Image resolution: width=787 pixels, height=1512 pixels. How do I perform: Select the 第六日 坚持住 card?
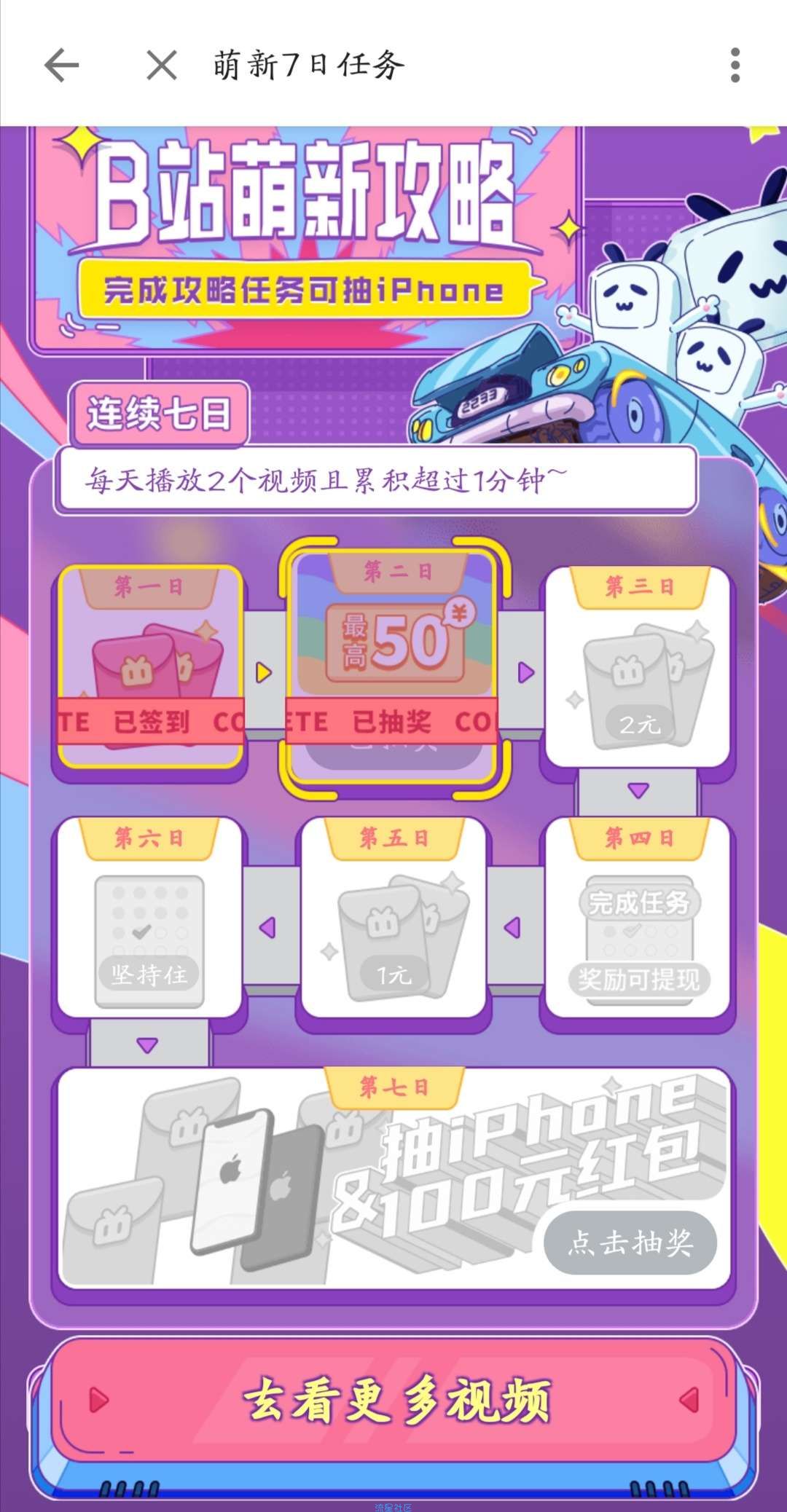tap(149, 919)
